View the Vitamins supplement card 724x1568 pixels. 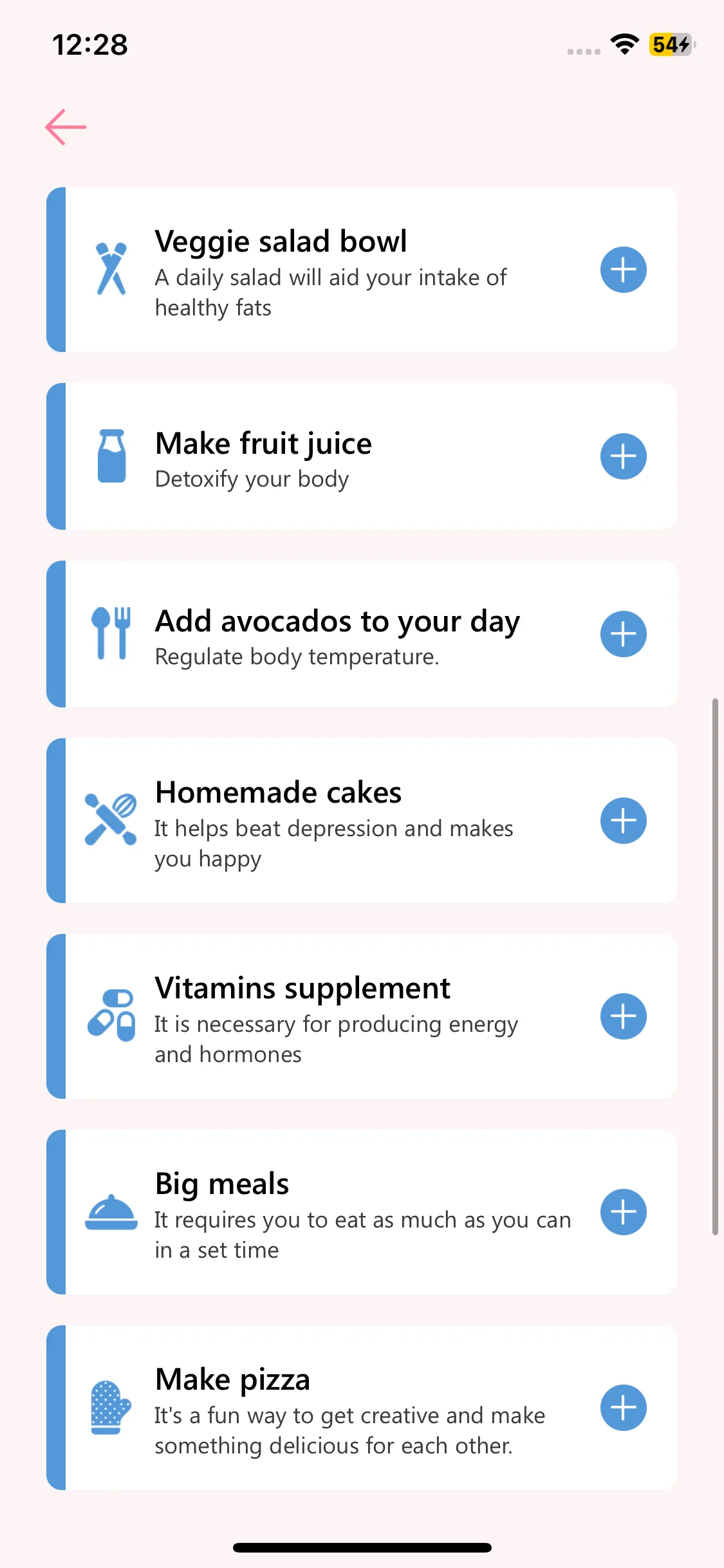tap(335, 1017)
